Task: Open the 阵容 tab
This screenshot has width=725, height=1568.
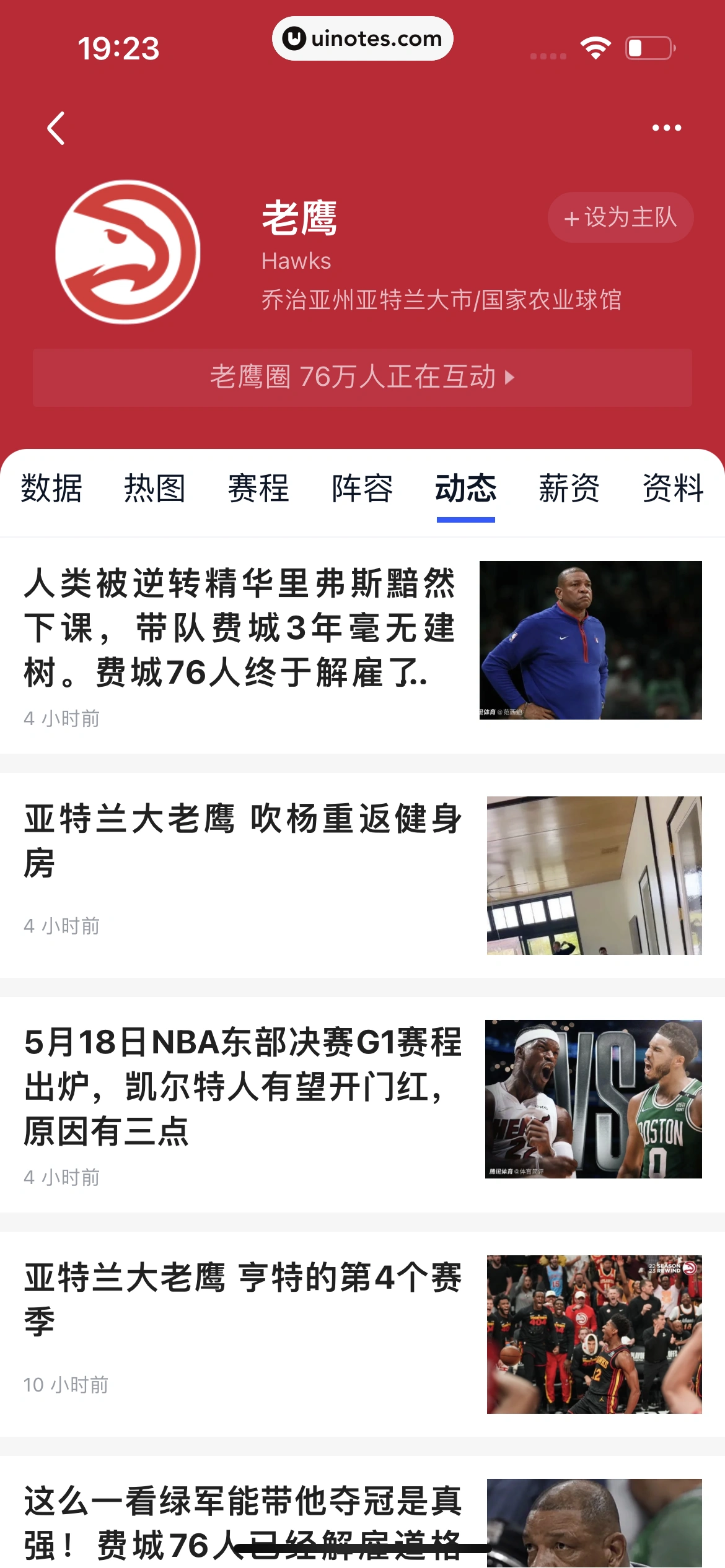Action: 361,489
